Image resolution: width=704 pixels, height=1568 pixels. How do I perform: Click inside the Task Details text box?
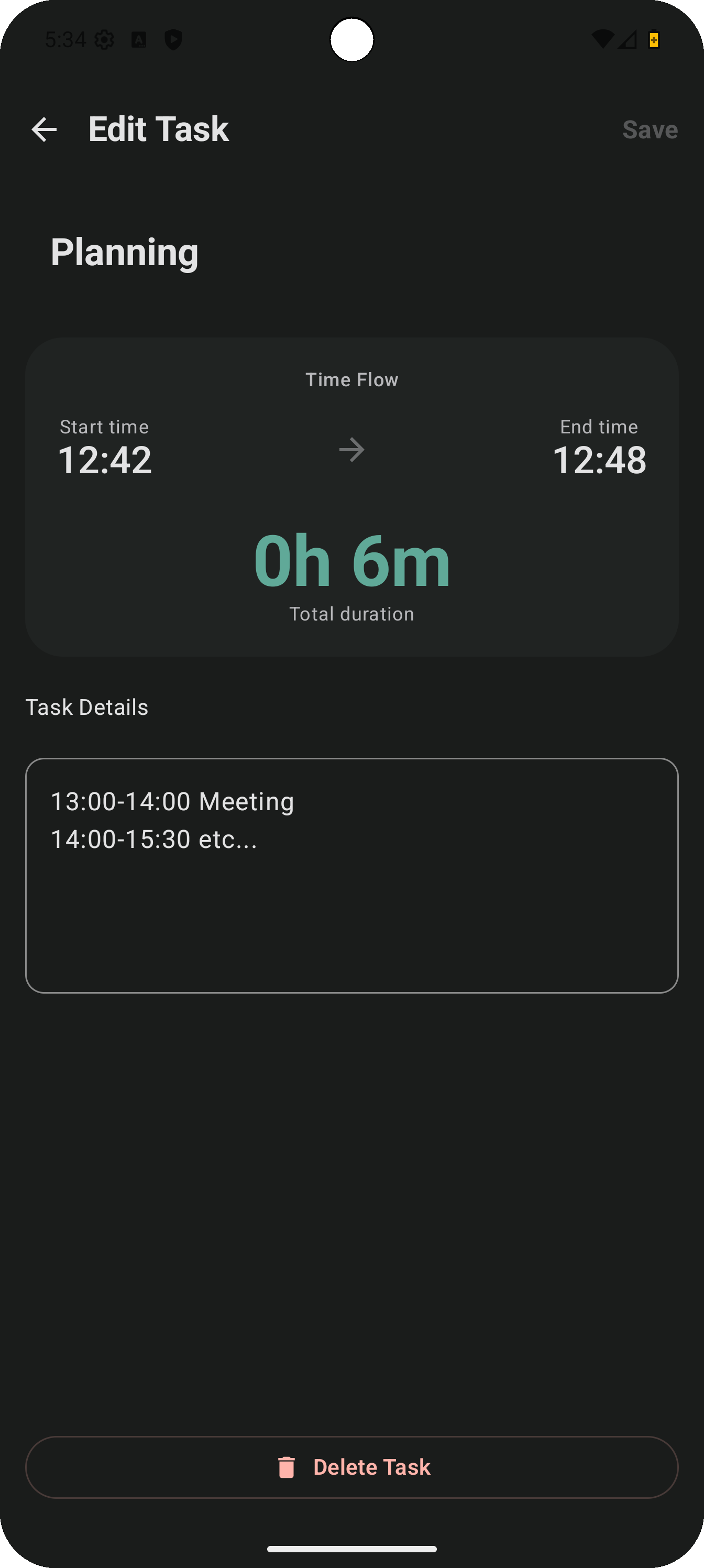[x=351, y=877]
